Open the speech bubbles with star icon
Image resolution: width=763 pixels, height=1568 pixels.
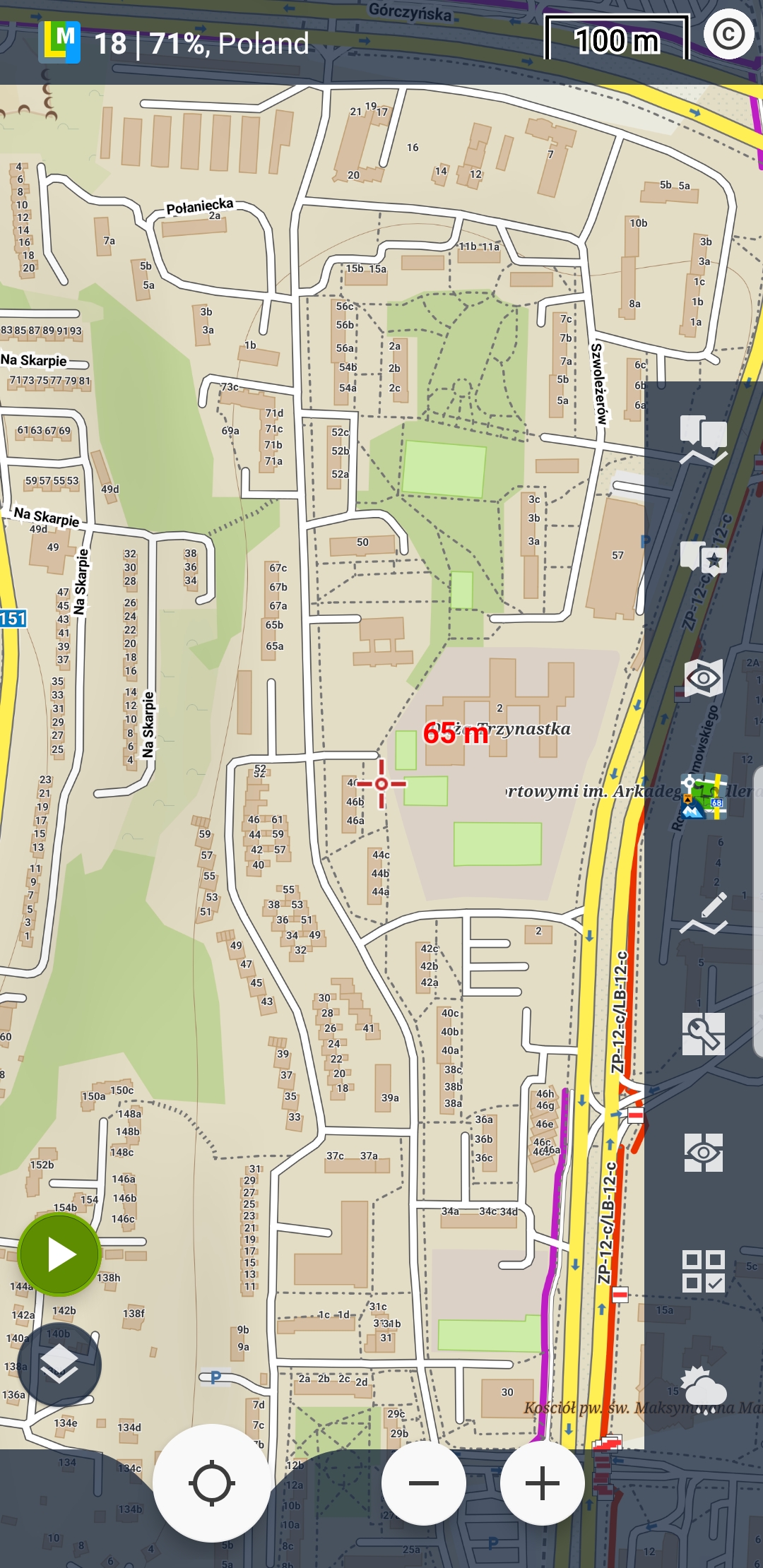pyautogui.click(x=703, y=559)
